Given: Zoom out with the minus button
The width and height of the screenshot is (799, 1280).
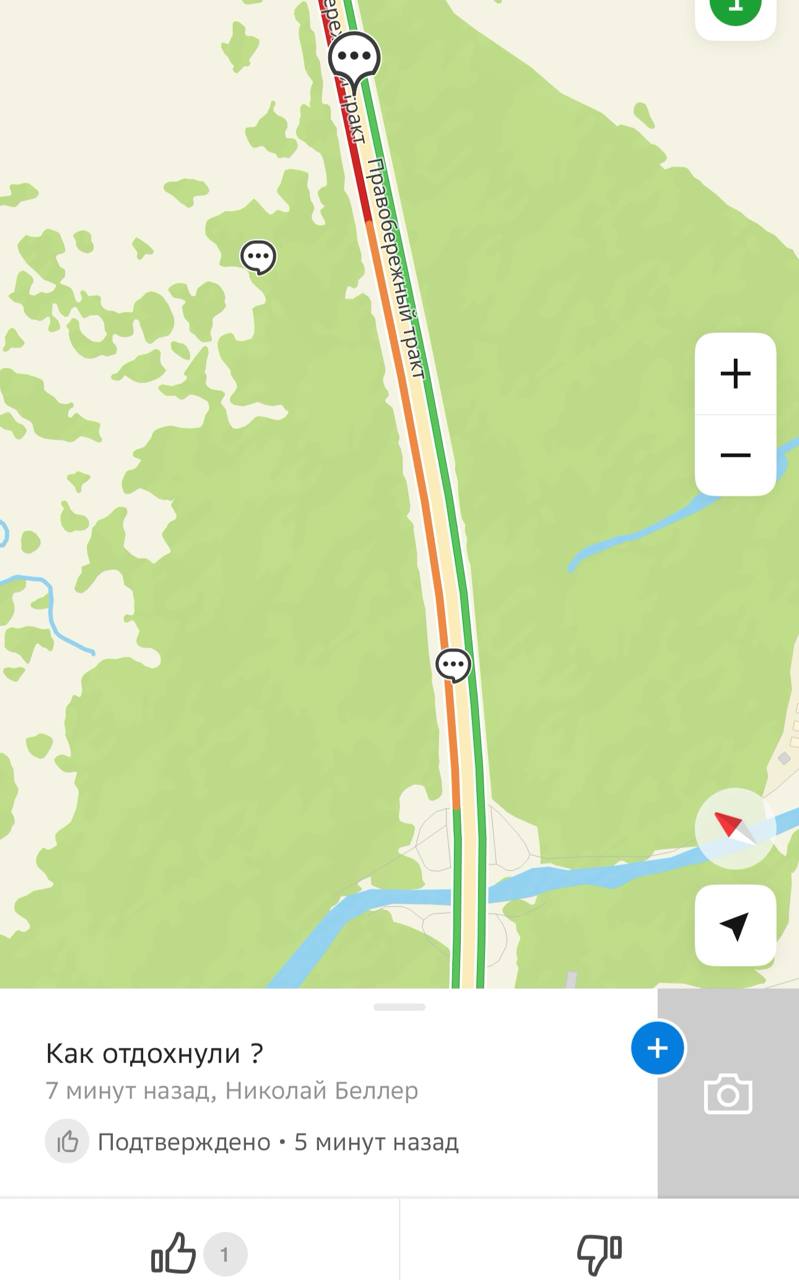Looking at the screenshot, I should pyautogui.click(x=735, y=456).
